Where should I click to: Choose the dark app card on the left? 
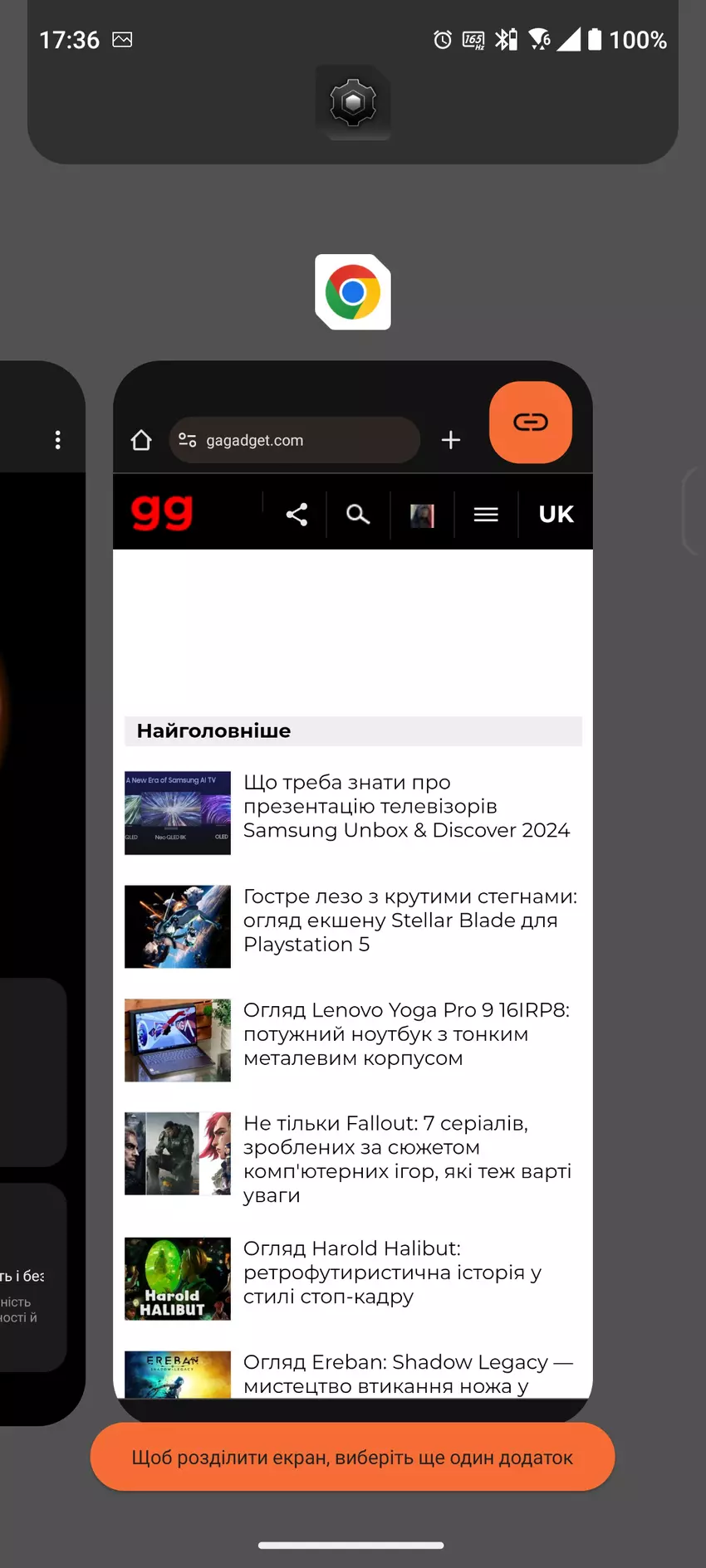click(x=37, y=830)
